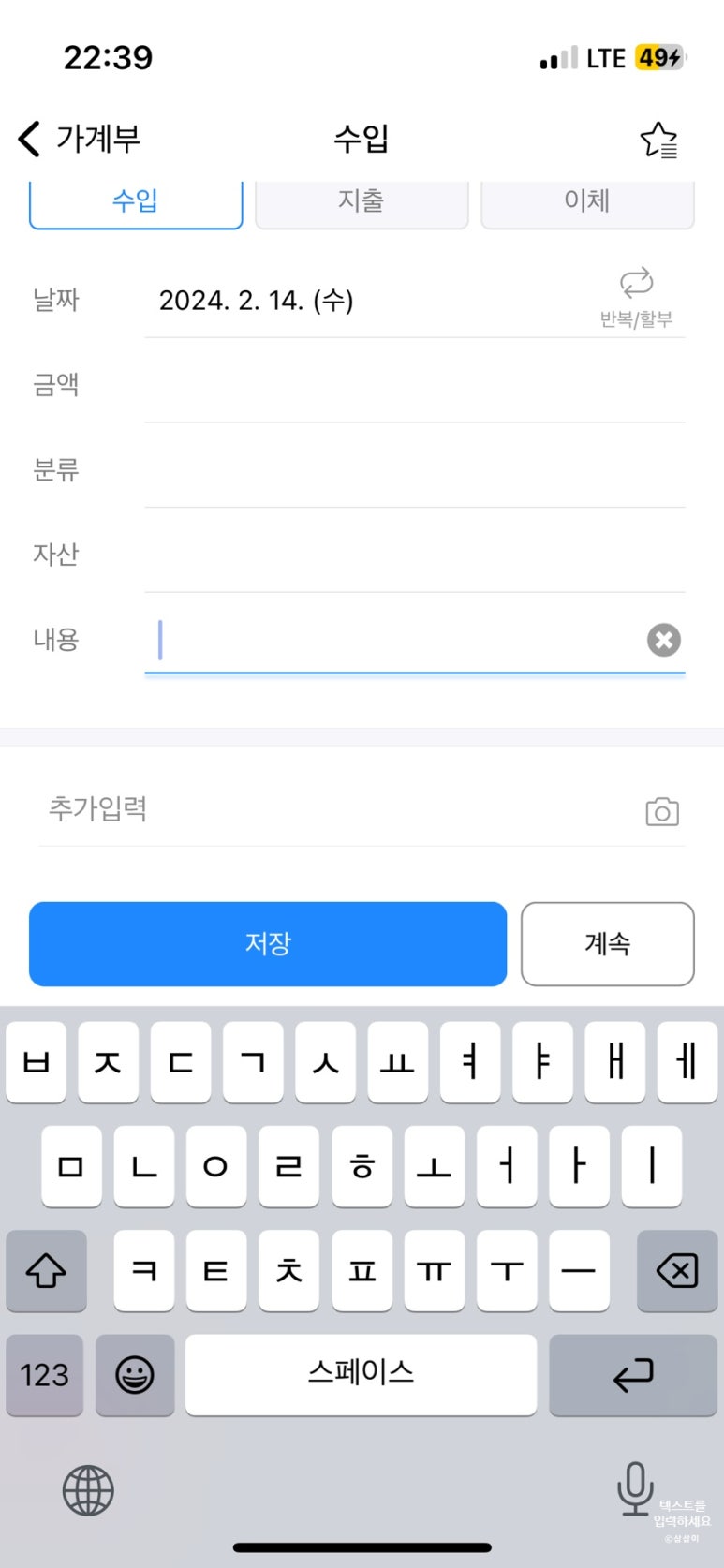Viewport: 724px width, 1568px height.
Task: Attach a photo with the camera icon
Action: click(x=662, y=812)
